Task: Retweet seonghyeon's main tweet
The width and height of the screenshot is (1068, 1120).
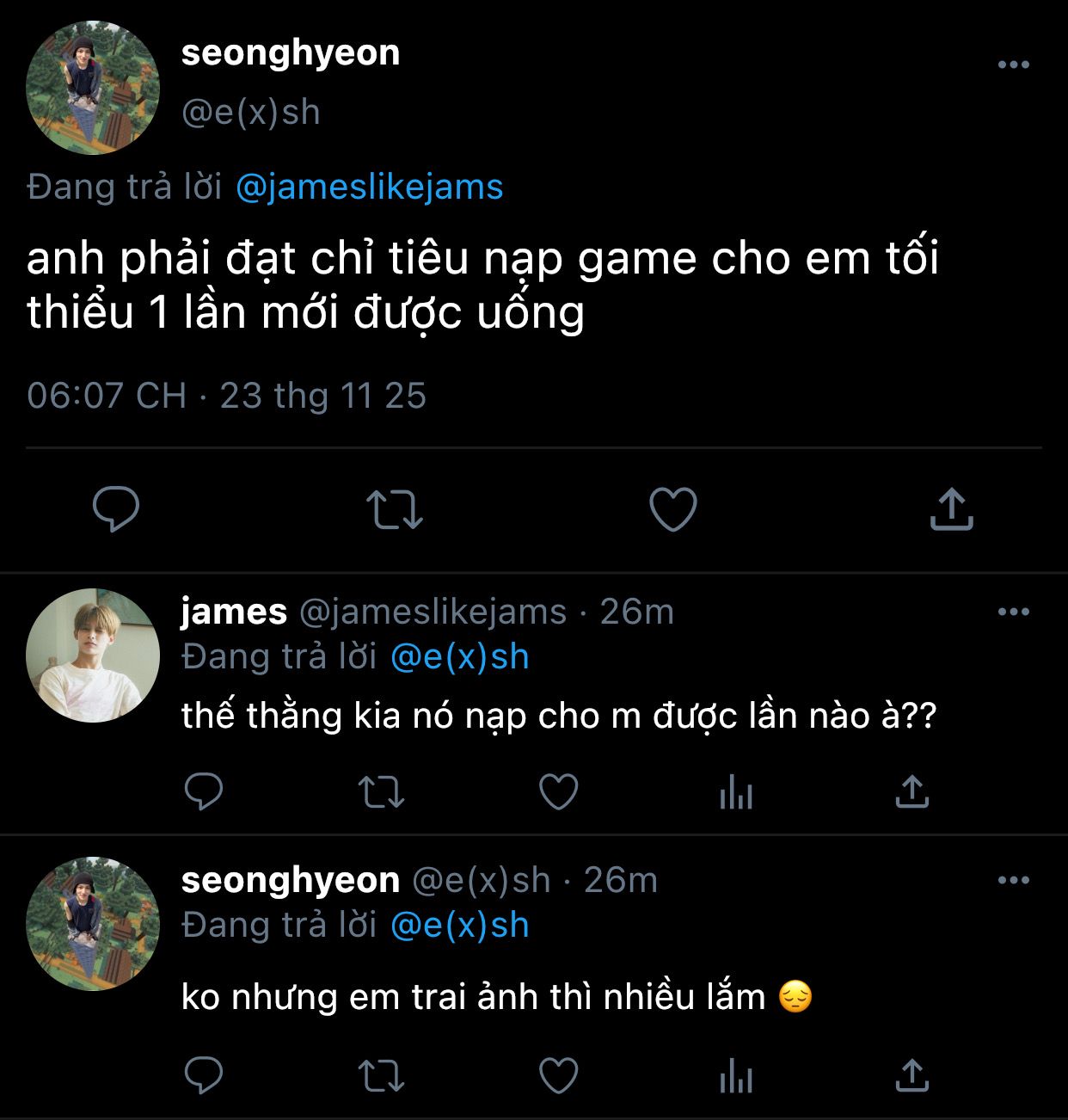Action: point(395,509)
